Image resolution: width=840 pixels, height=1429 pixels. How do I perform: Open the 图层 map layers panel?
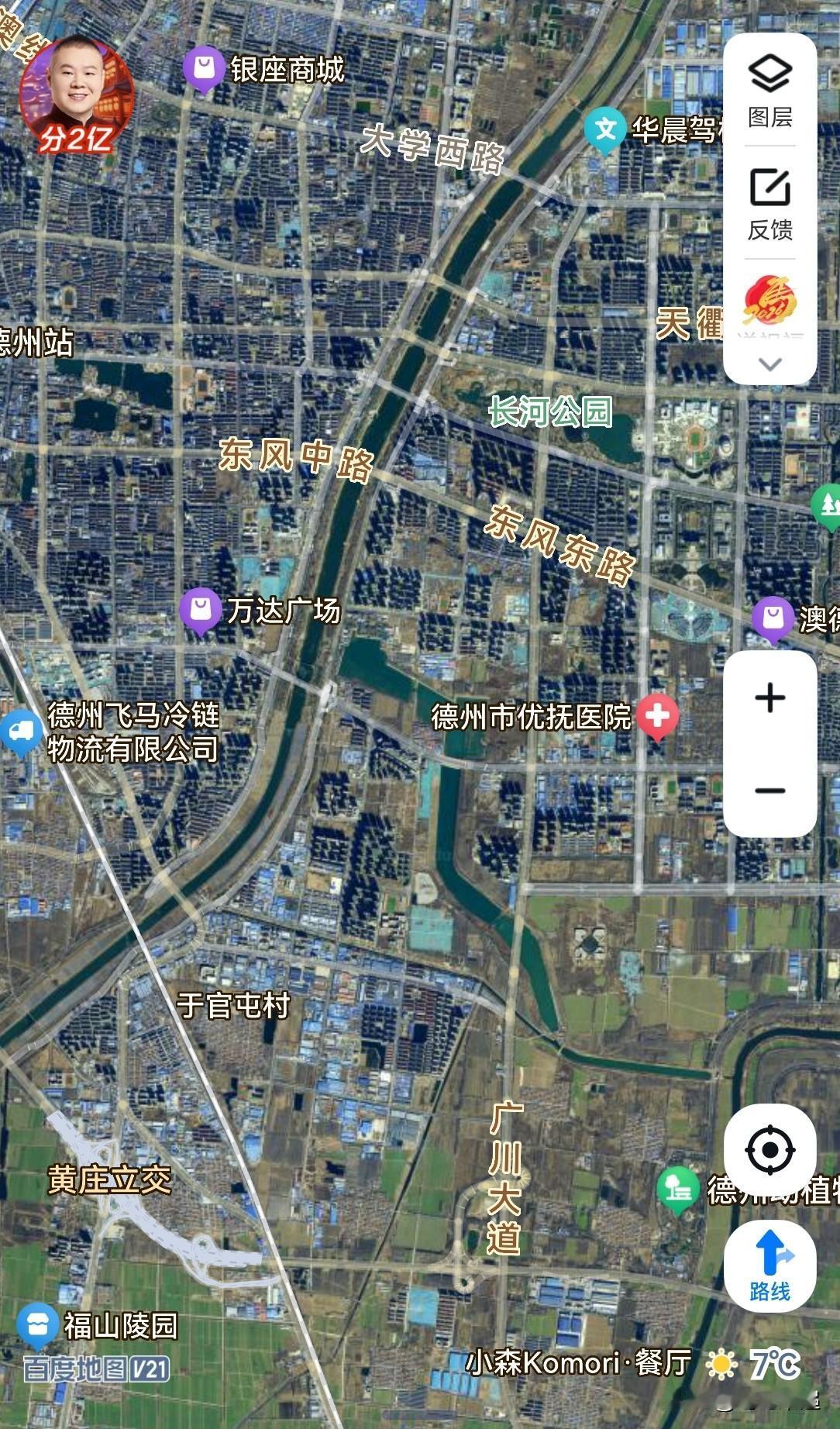point(769,91)
